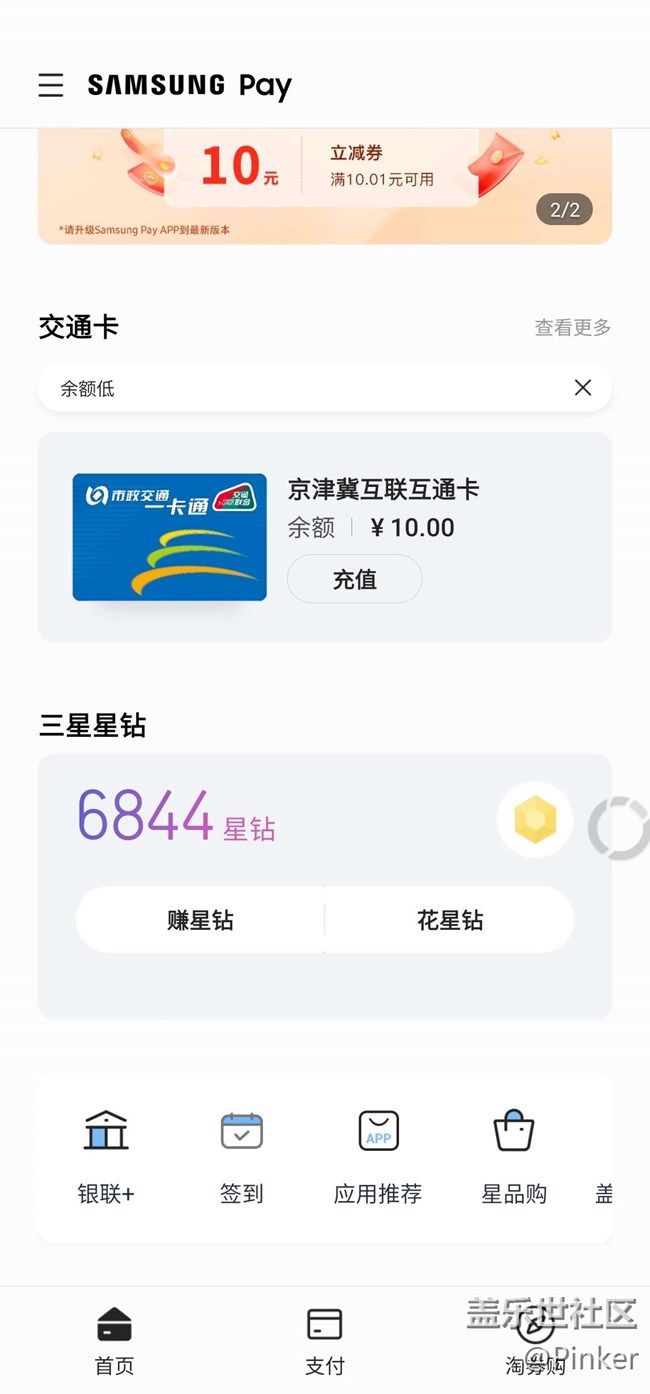Dismiss the 余额低 low balance notice
Image resolution: width=650 pixels, height=1394 pixels.
click(582, 388)
